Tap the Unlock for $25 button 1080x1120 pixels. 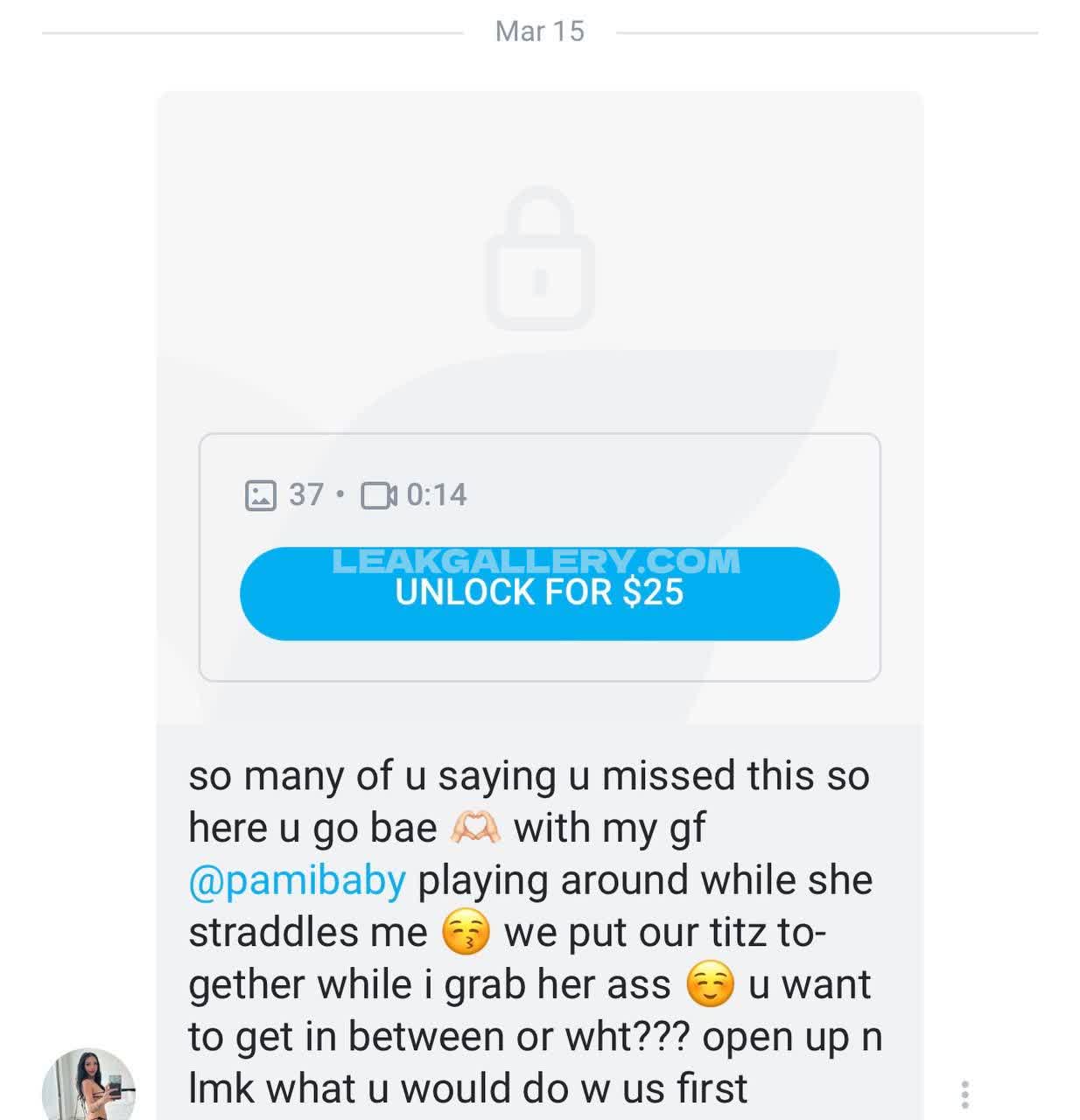click(x=539, y=594)
